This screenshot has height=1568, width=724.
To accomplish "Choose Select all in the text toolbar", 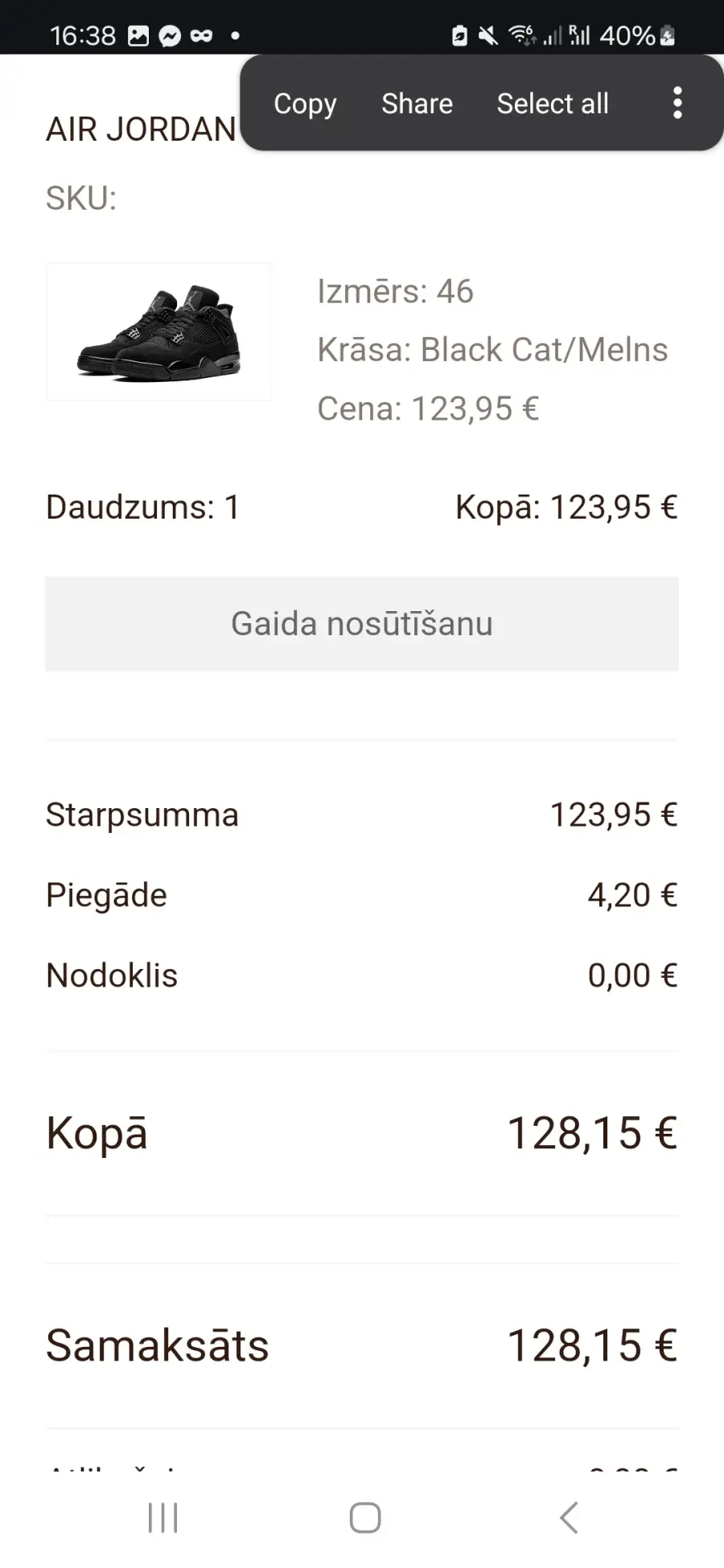I will pos(553,104).
